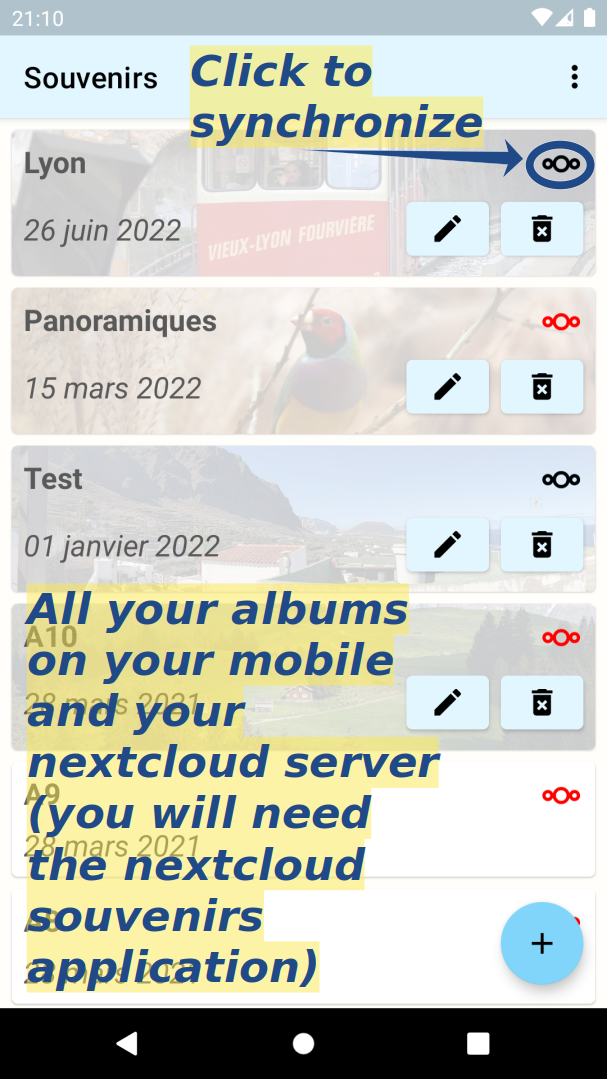607x1079 pixels.
Task: Tap the system home button
Action: click(303, 1044)
